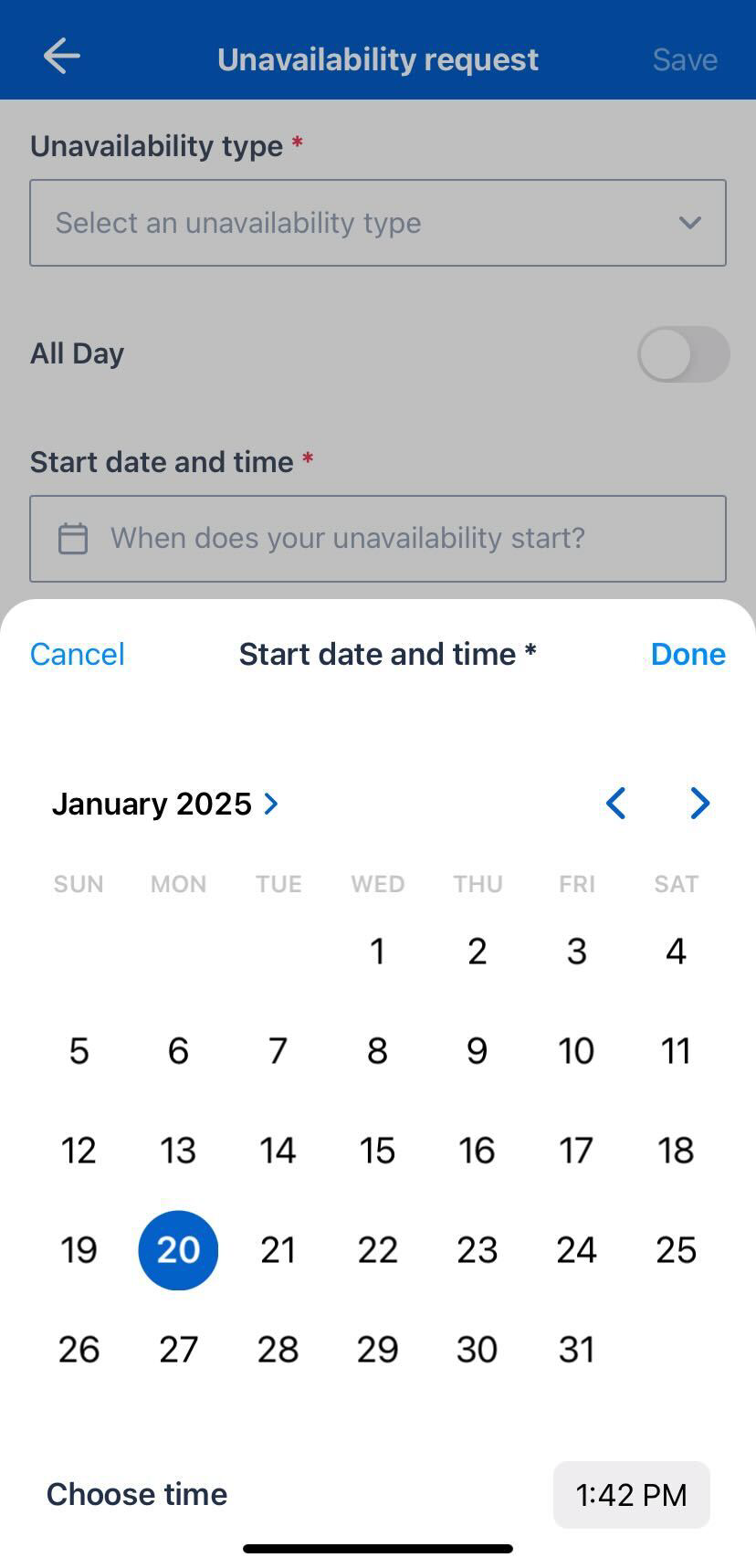Tap the back arrow in the header
The height and width of the screenshot is (1568, 756).
60,55
